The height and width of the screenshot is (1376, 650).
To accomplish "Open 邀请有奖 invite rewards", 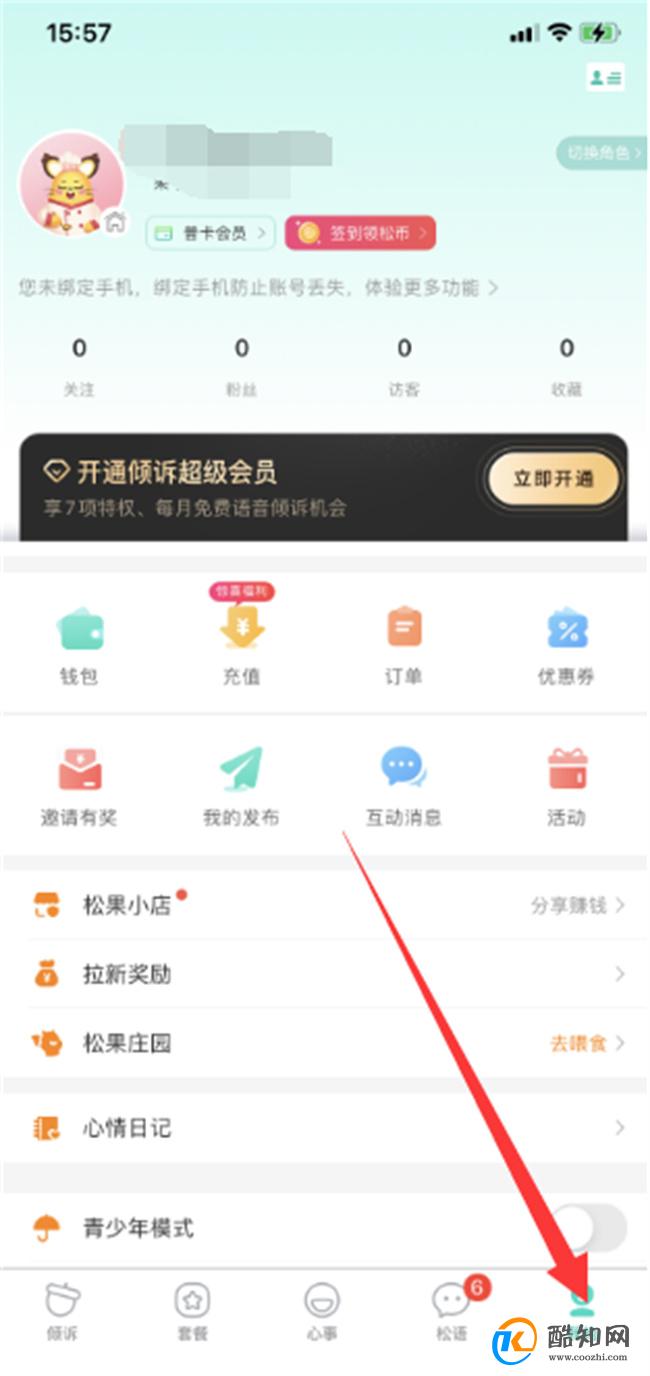I will (x=79, y=787).
